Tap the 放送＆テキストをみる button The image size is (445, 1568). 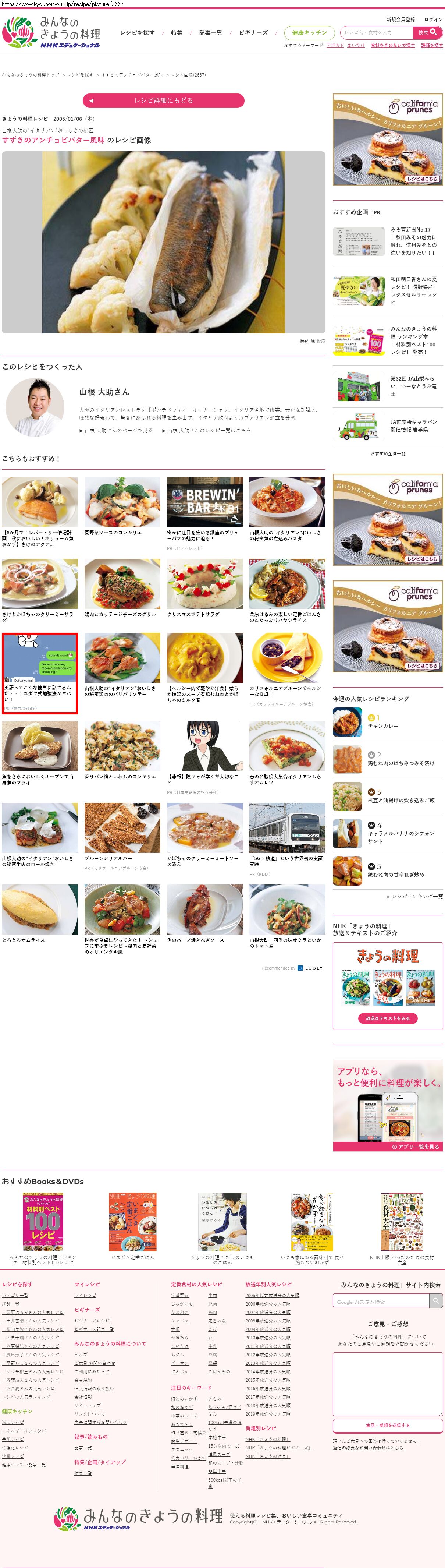click(387, 1018)
